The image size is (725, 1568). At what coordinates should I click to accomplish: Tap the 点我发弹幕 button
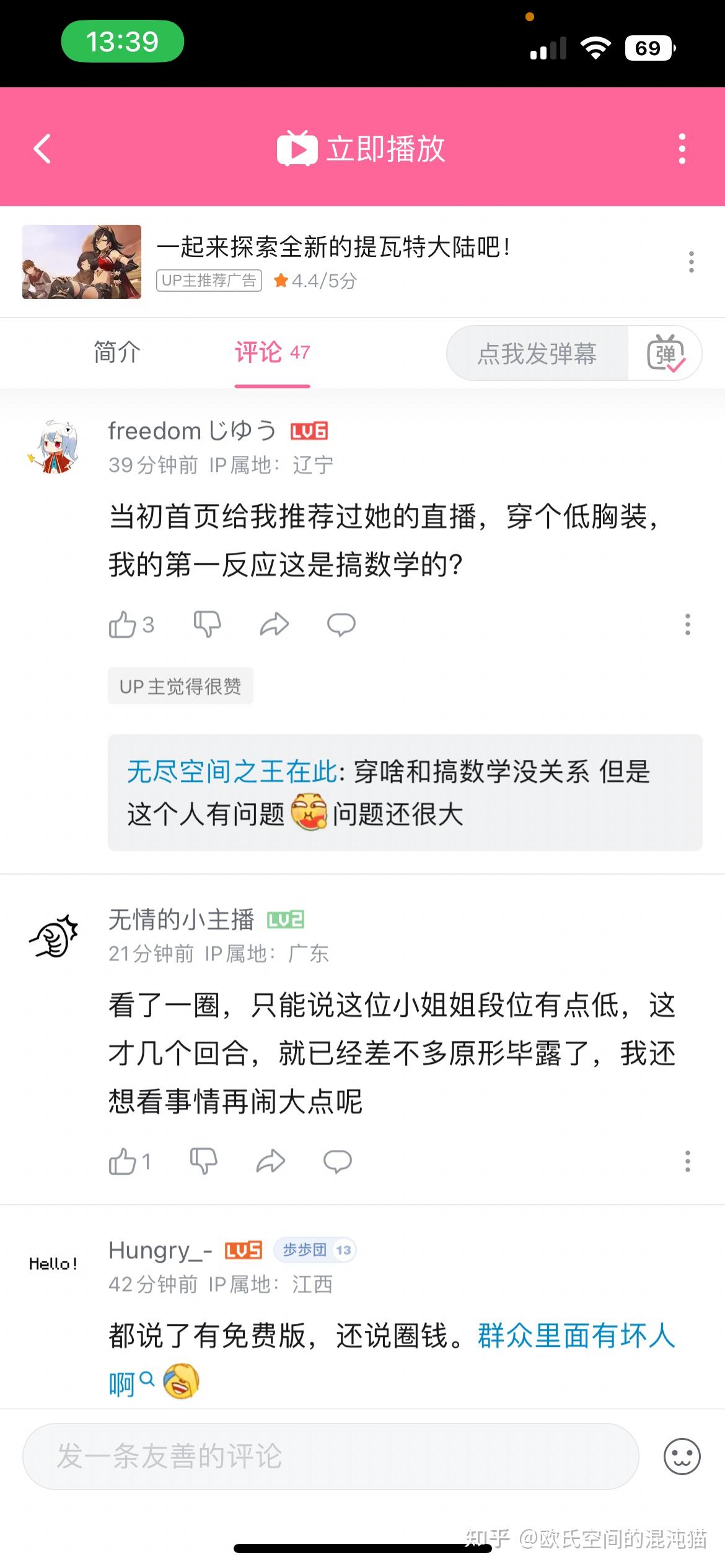[x=538, y=354]
